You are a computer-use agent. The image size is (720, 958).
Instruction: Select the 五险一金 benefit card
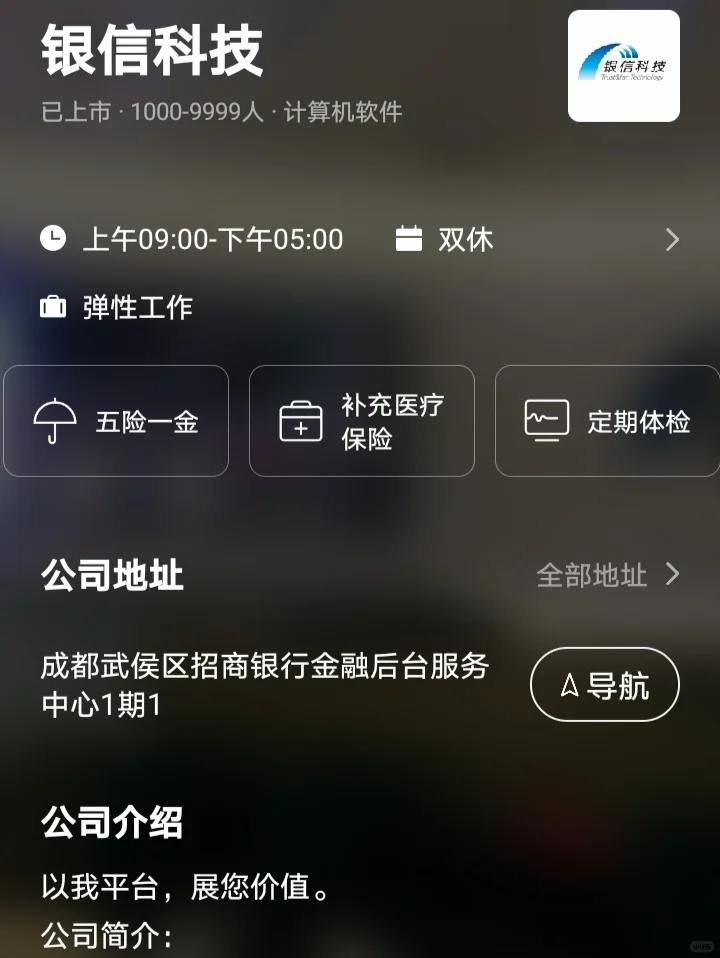[116, 421]
